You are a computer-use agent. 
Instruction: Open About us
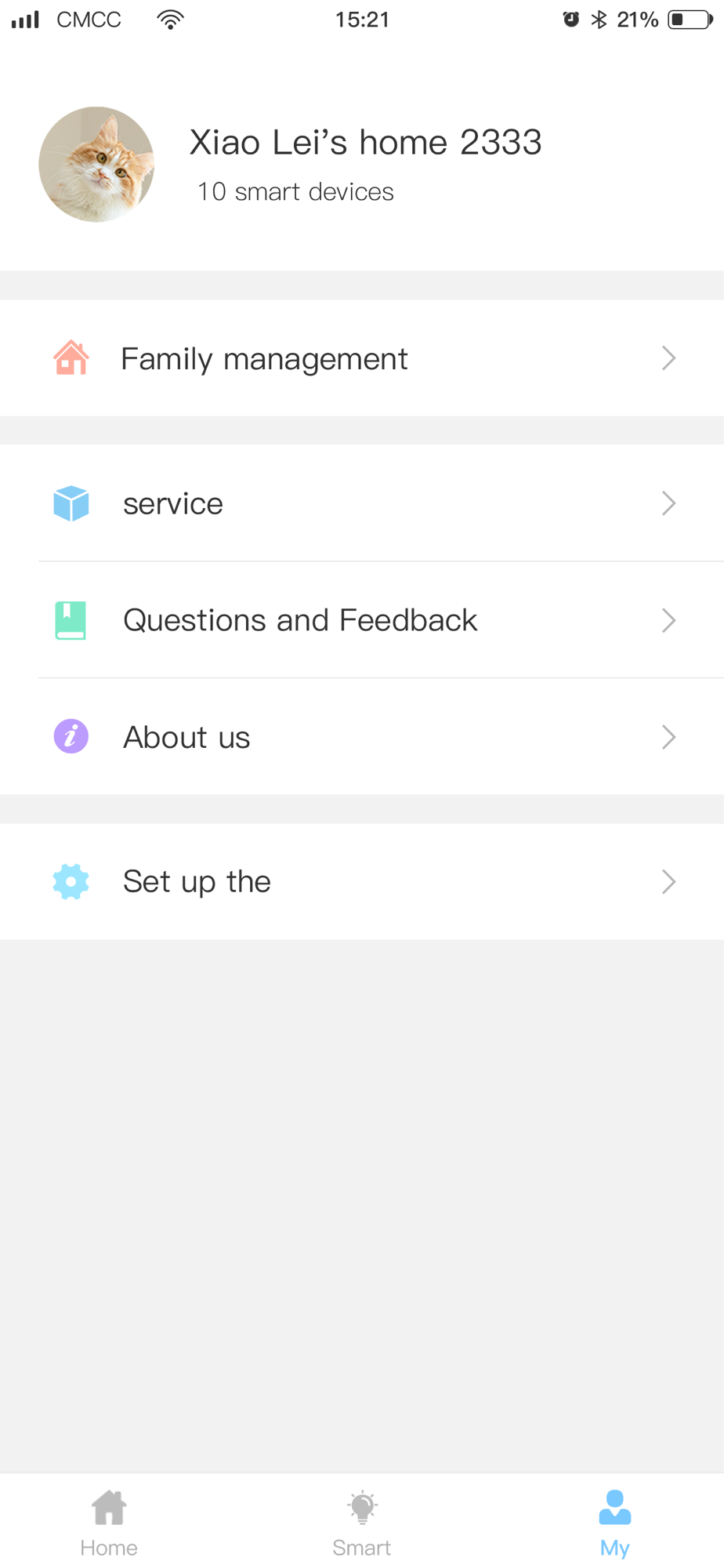pos(362,737)
